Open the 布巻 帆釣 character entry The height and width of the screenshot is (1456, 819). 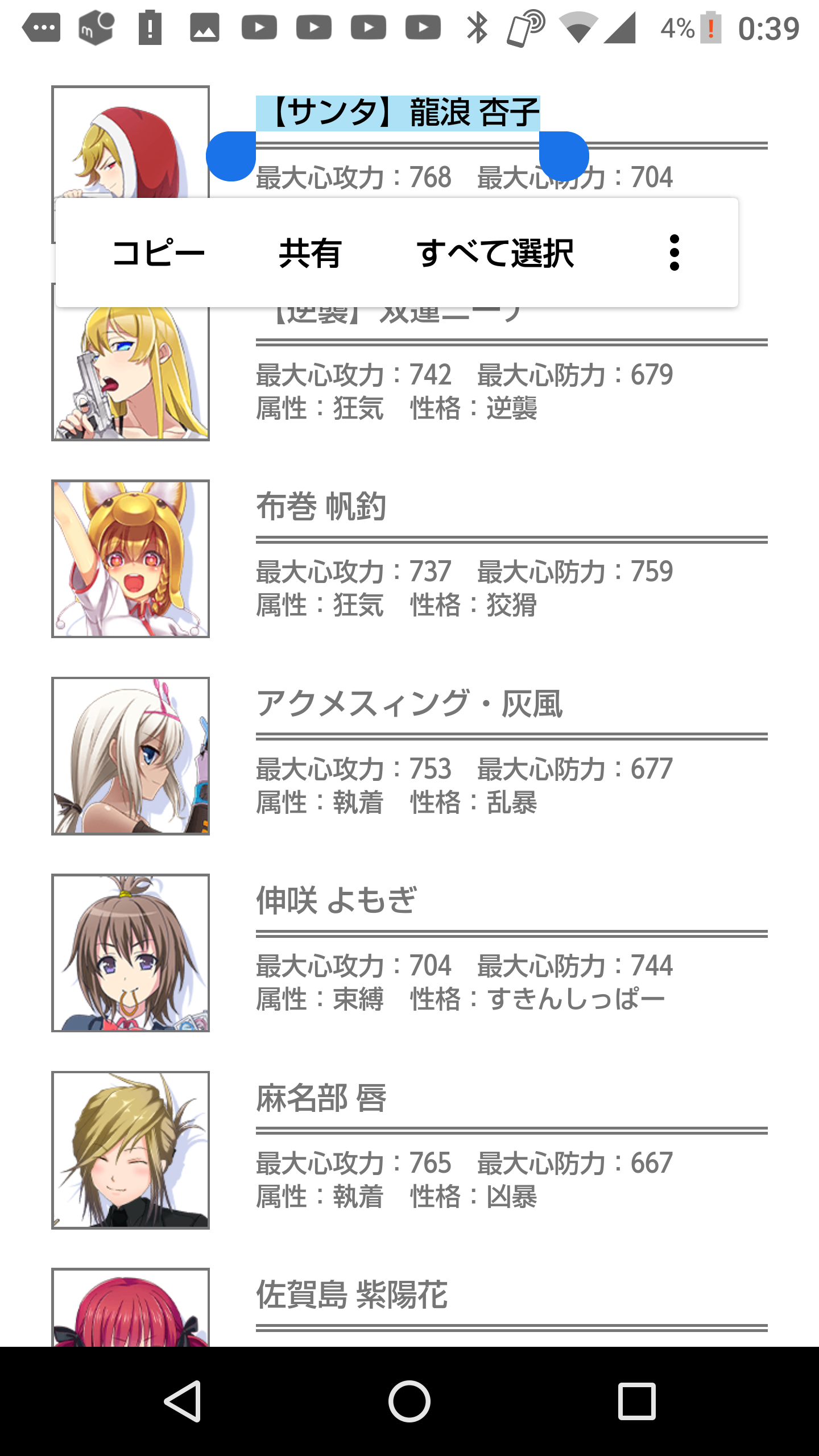(321, 506)
